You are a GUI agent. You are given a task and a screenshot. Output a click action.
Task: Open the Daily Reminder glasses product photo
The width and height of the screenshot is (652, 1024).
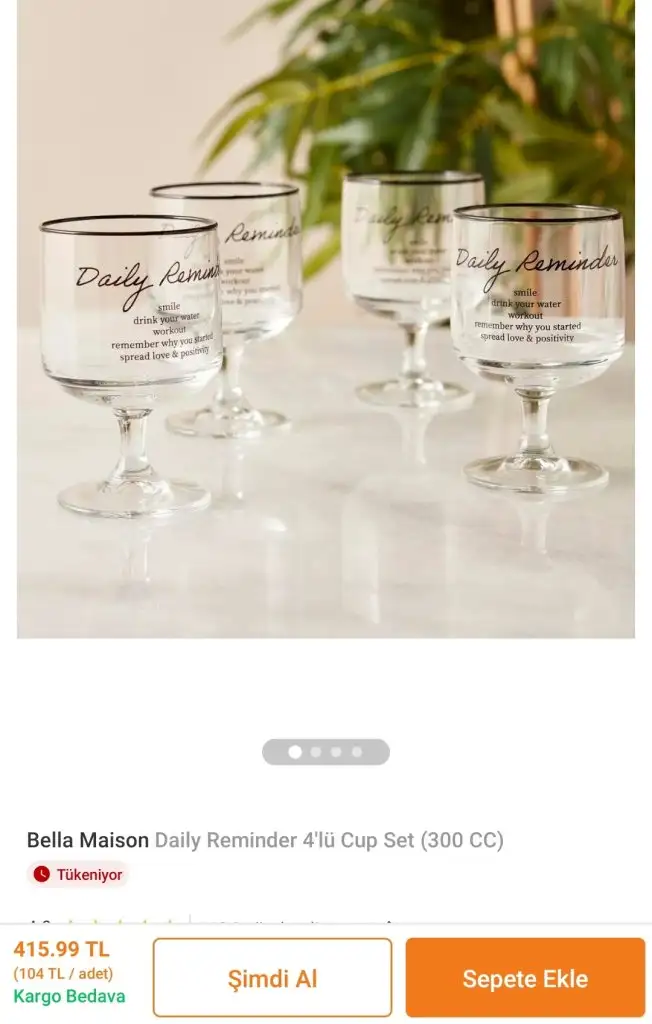coord(326,320)
